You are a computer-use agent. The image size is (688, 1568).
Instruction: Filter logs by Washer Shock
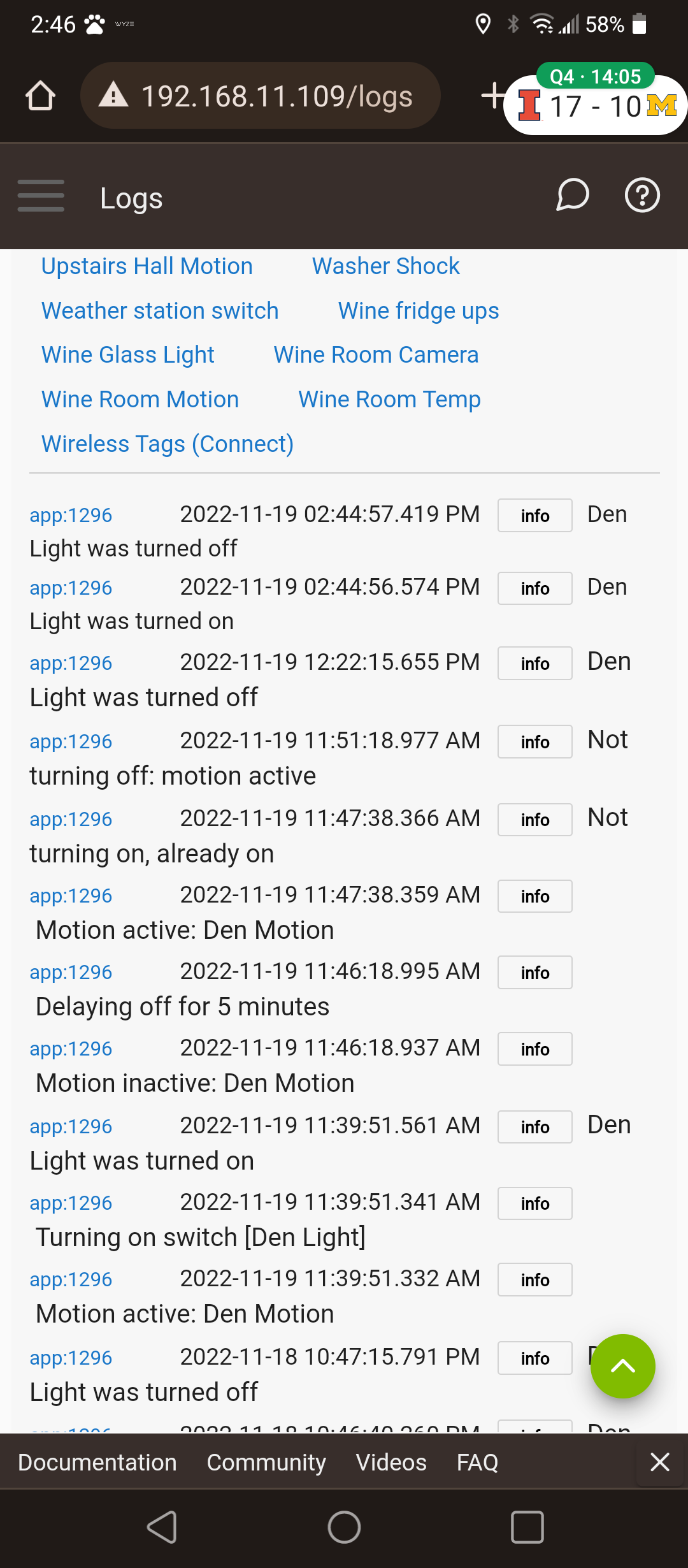click(385, 266)
